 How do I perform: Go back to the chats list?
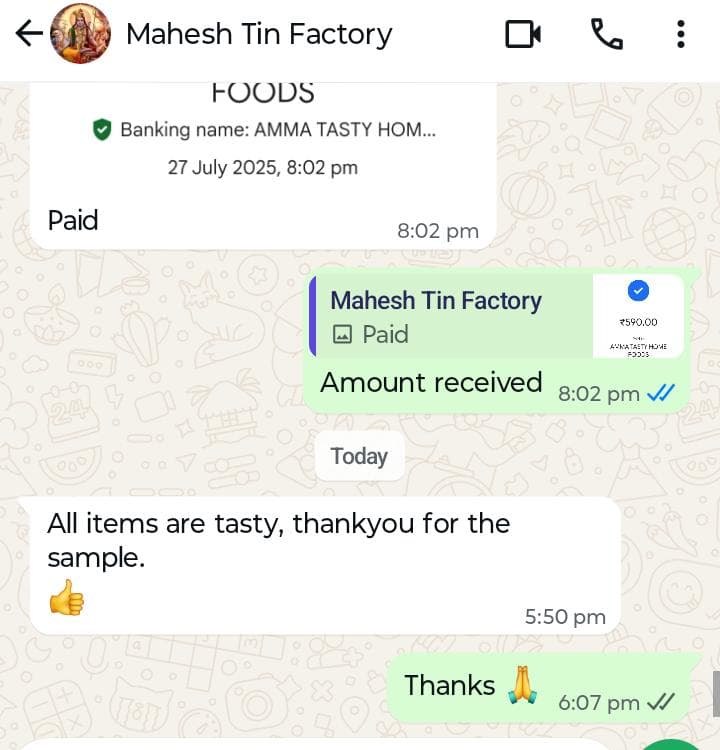(x=28, y=34)
